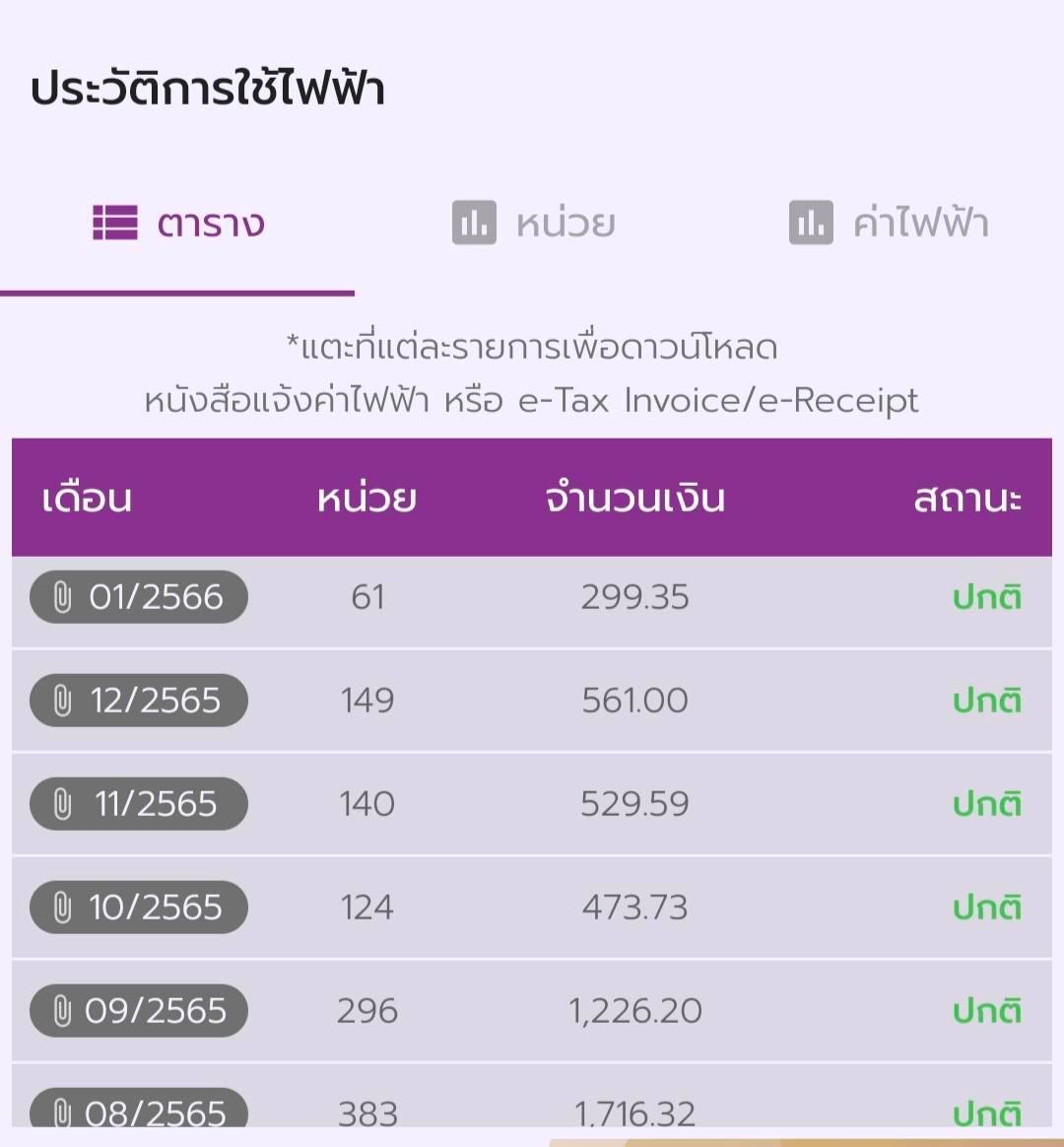Click the paperclip icon on the 01/2566 row
The width and height of the screenshot is (1064, 1147).
64,596
